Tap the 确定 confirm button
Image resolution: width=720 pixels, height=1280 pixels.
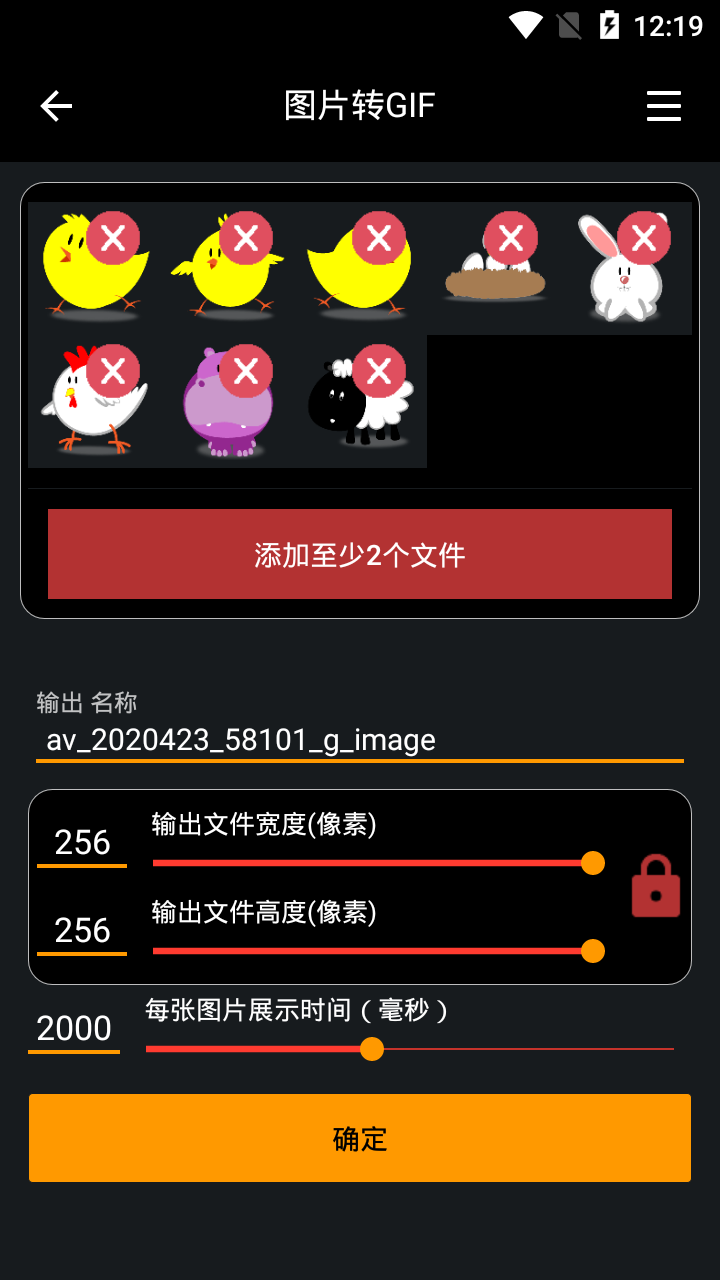(360, 1137)
